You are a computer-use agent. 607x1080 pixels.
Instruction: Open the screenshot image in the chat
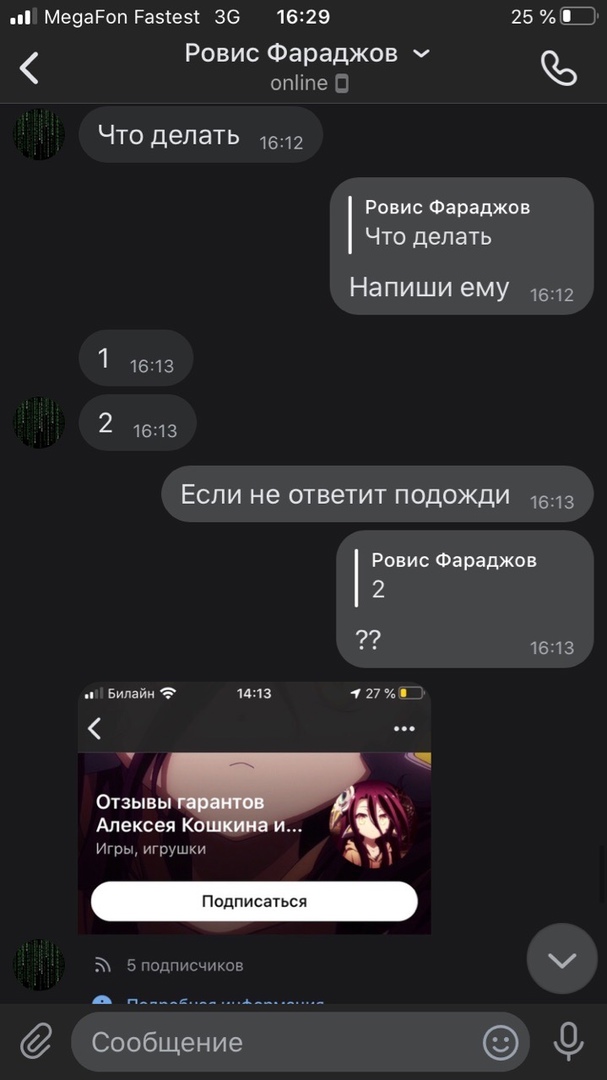point(254,808)
